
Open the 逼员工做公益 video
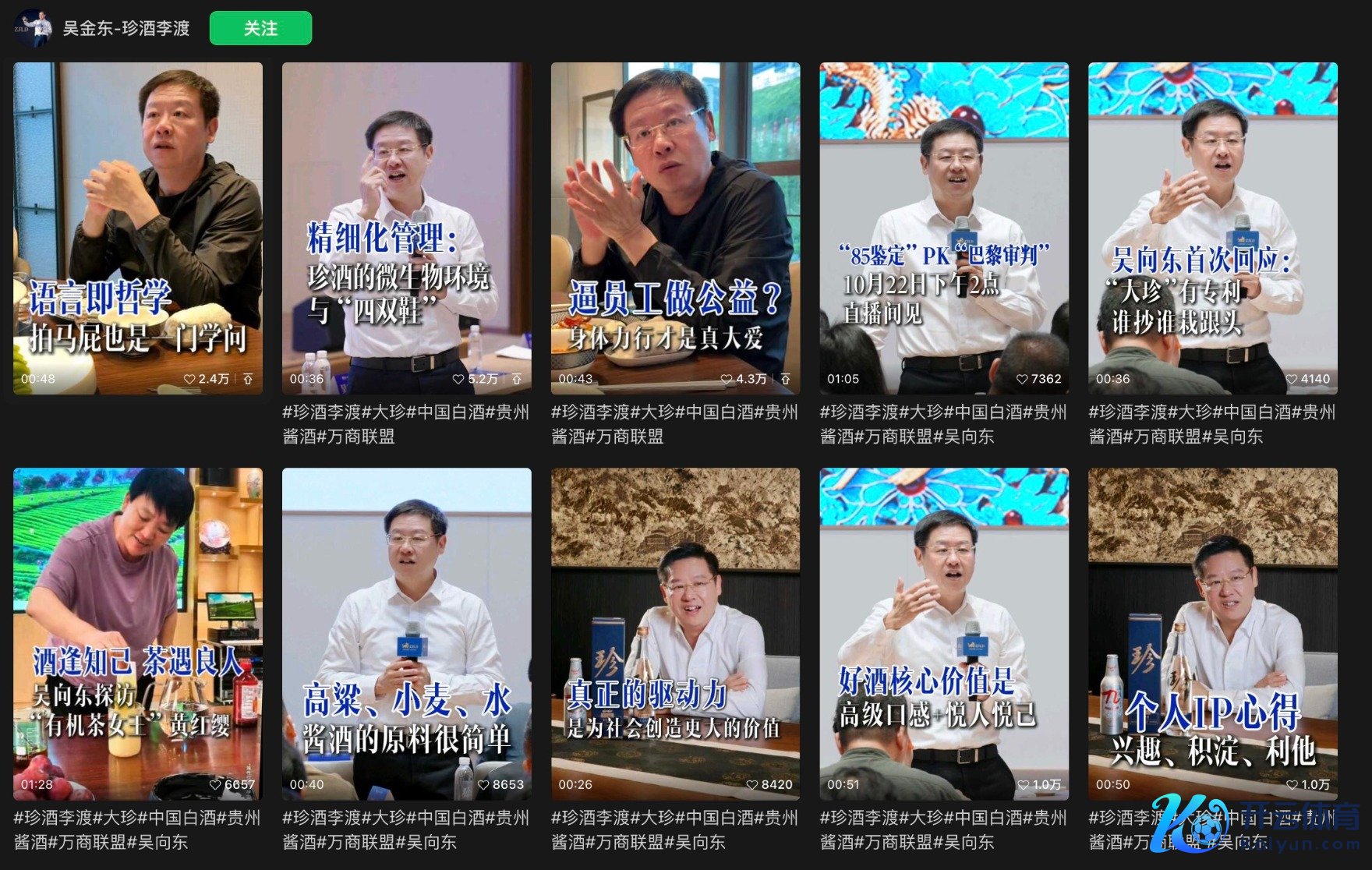tap(675, 228)
